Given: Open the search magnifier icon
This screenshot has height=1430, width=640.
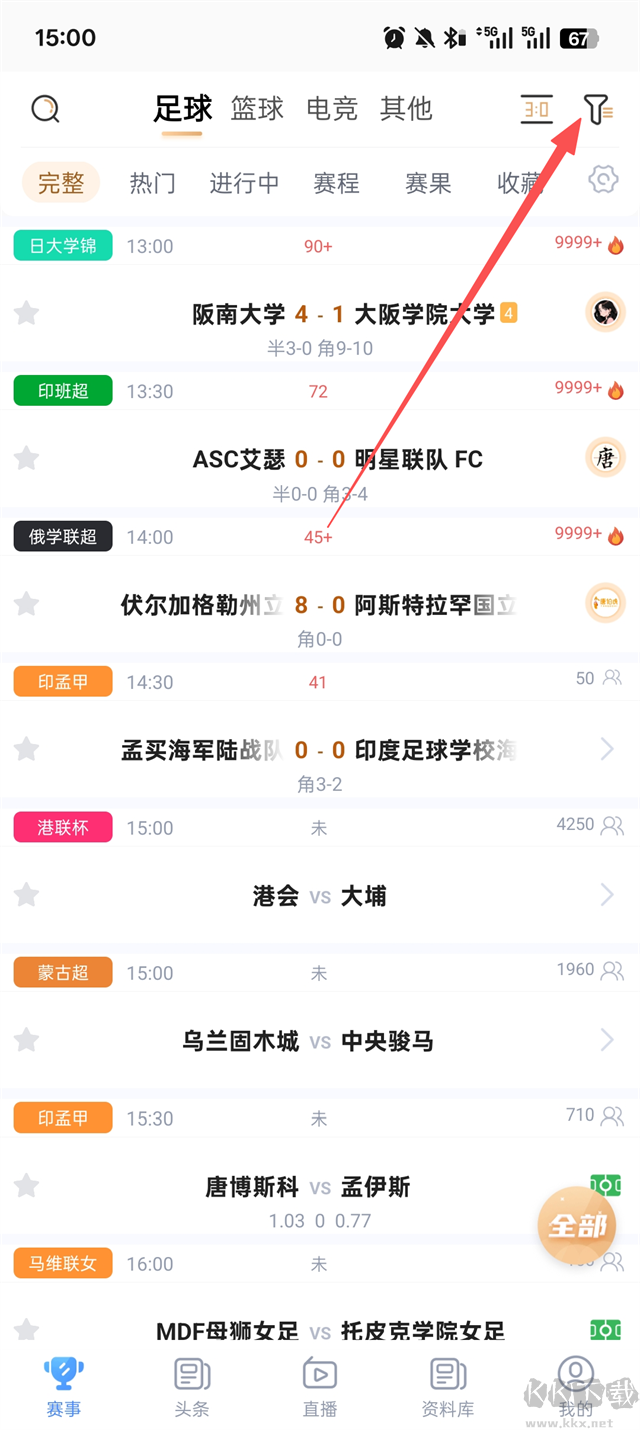Looking at the screenshot, I should [45, 108].
